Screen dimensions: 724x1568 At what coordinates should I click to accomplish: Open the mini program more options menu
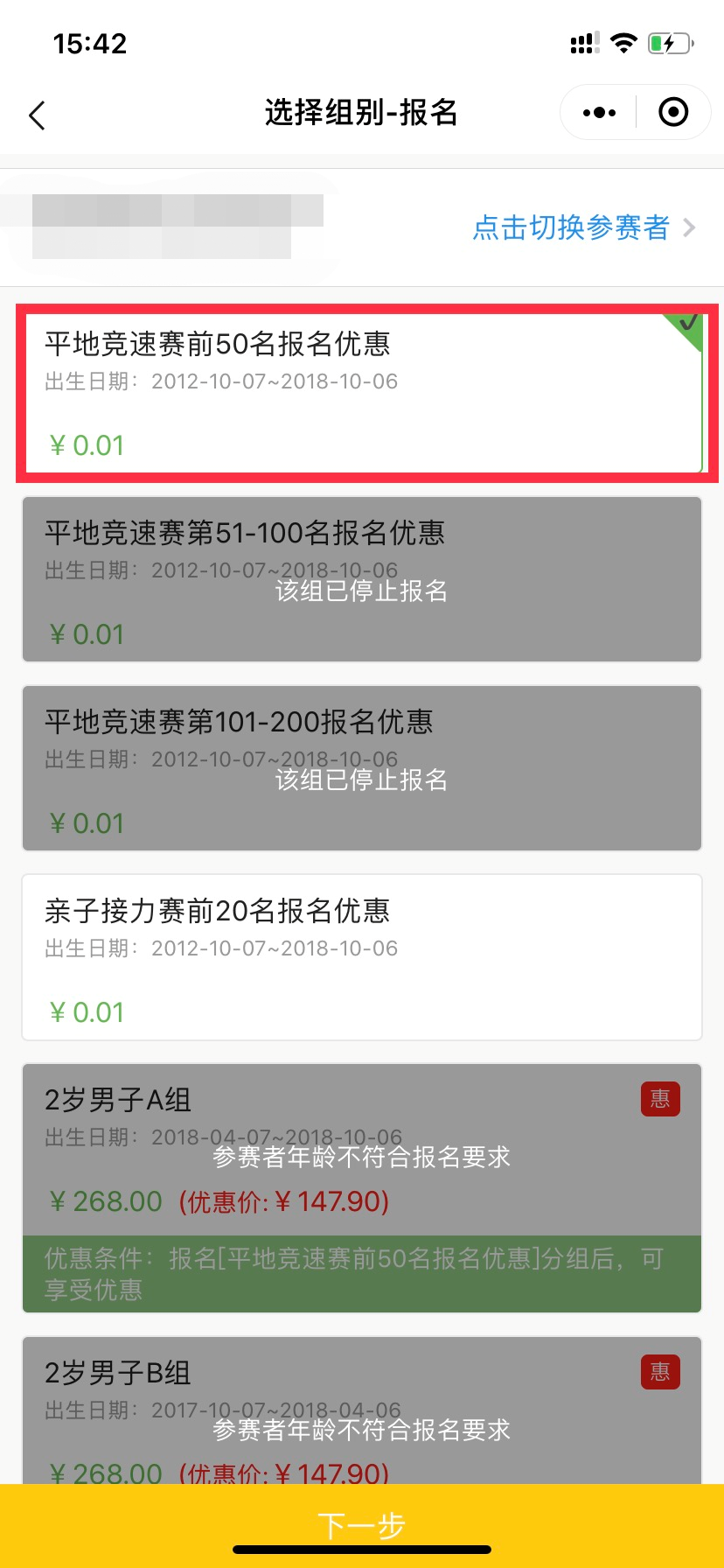click(599, 113)
